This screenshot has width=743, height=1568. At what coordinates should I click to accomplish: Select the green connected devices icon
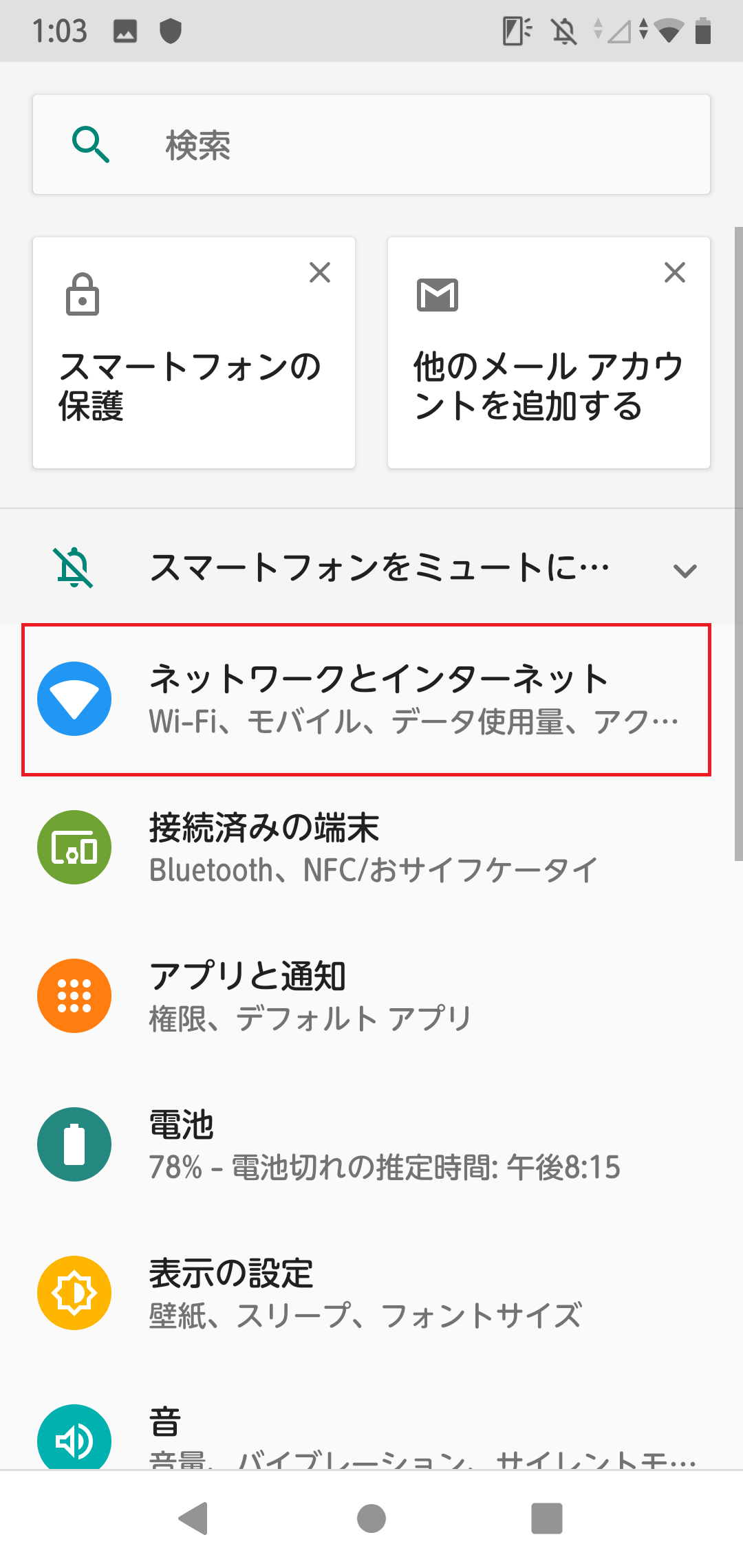click(x=74, y=847)
